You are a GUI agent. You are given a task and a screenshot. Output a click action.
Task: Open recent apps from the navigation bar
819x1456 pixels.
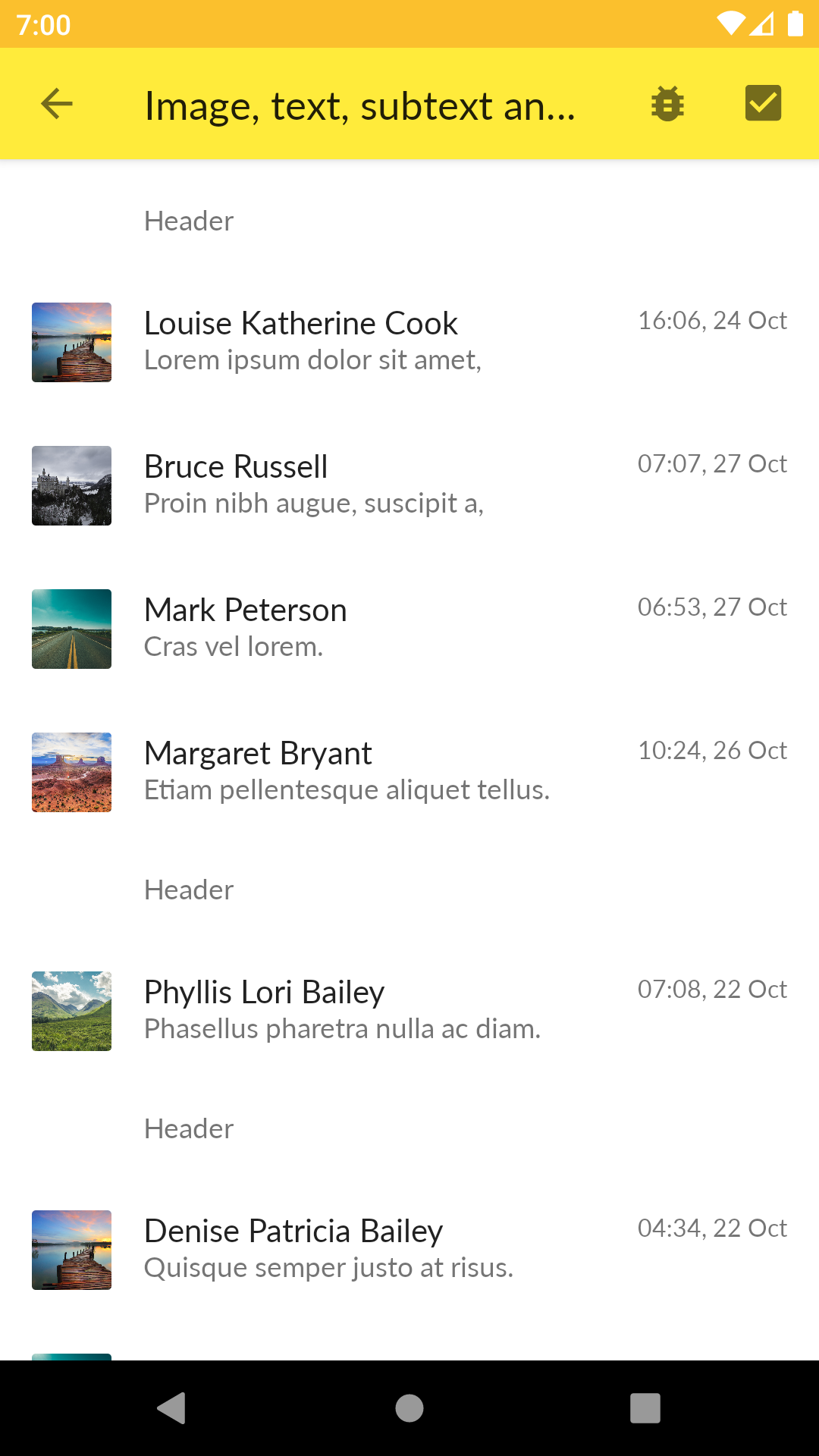(645, 1408)
